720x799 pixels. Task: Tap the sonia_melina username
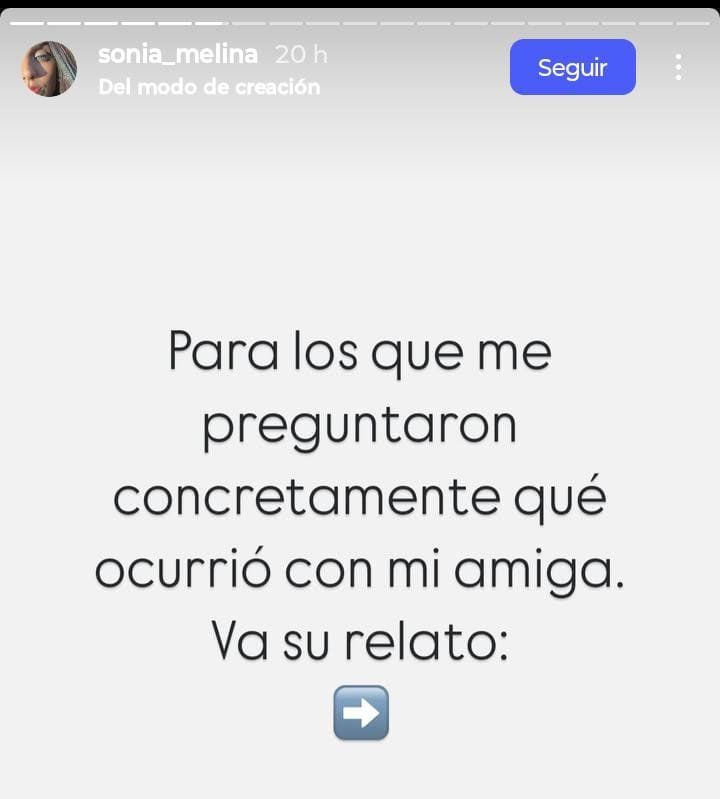(178, 55)
